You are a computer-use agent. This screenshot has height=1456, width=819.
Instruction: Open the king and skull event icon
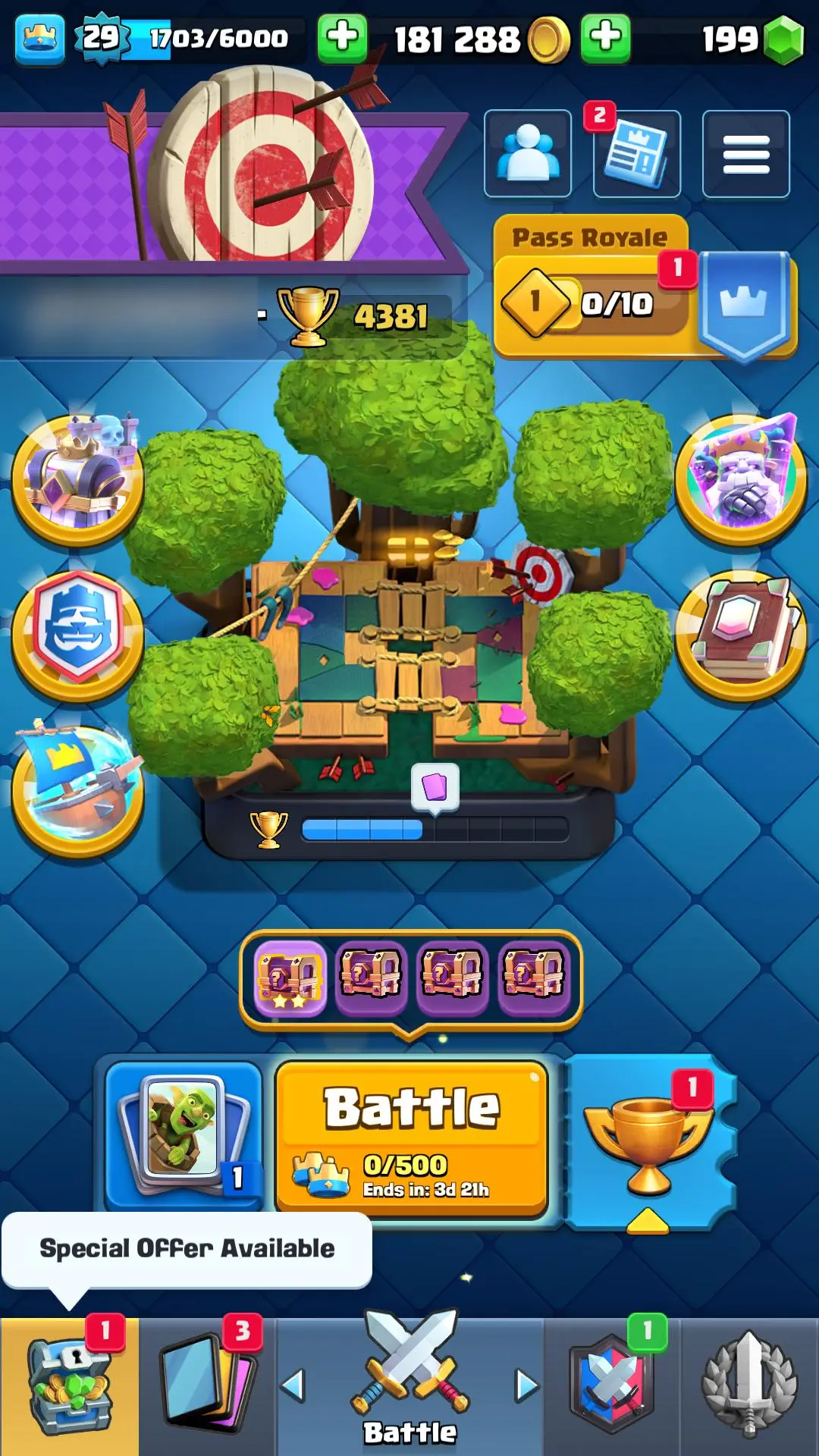click(77, 479)
